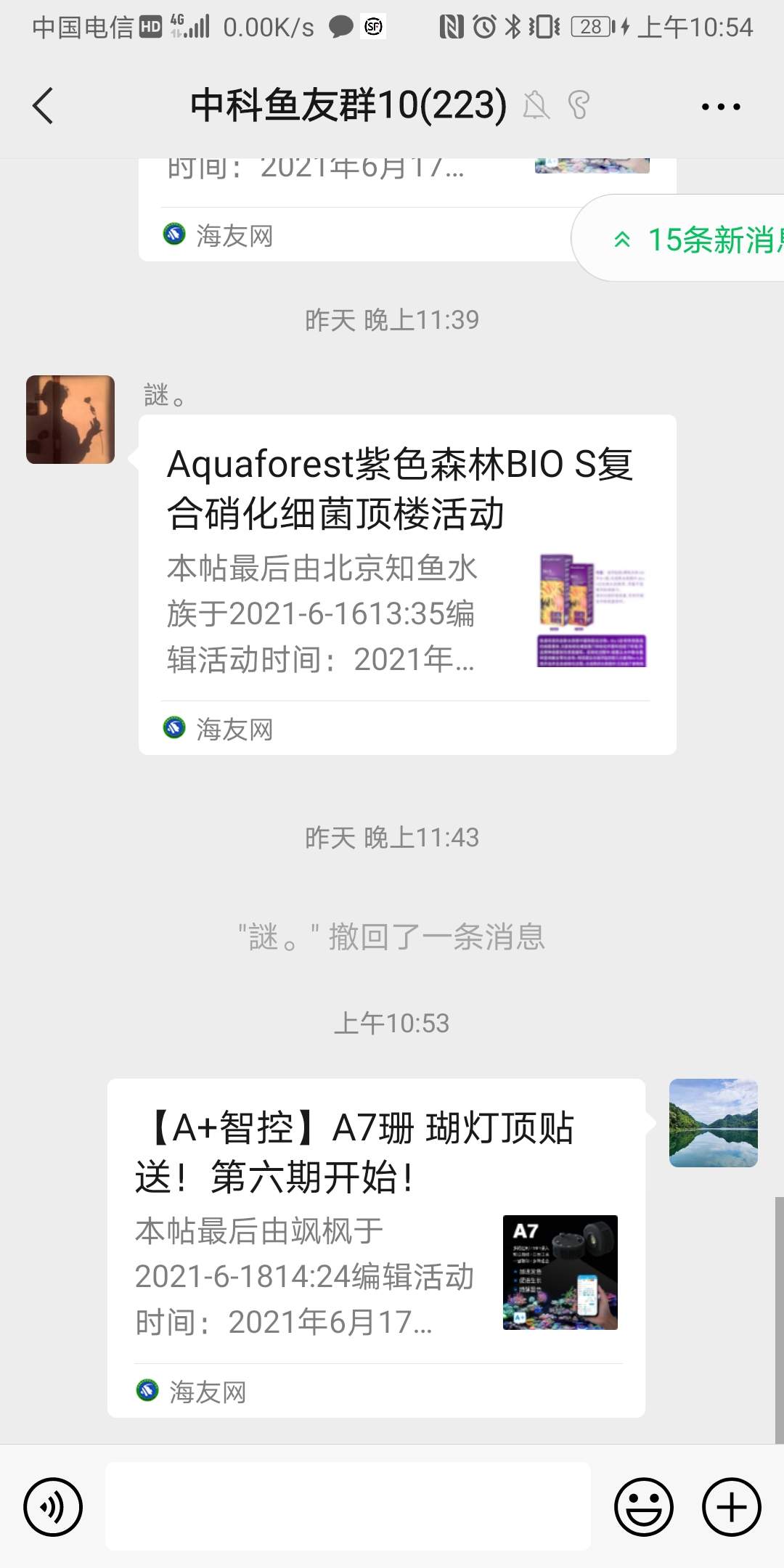Open the plus attachment menu
Screen dimensions: 784x1568
731,1507
